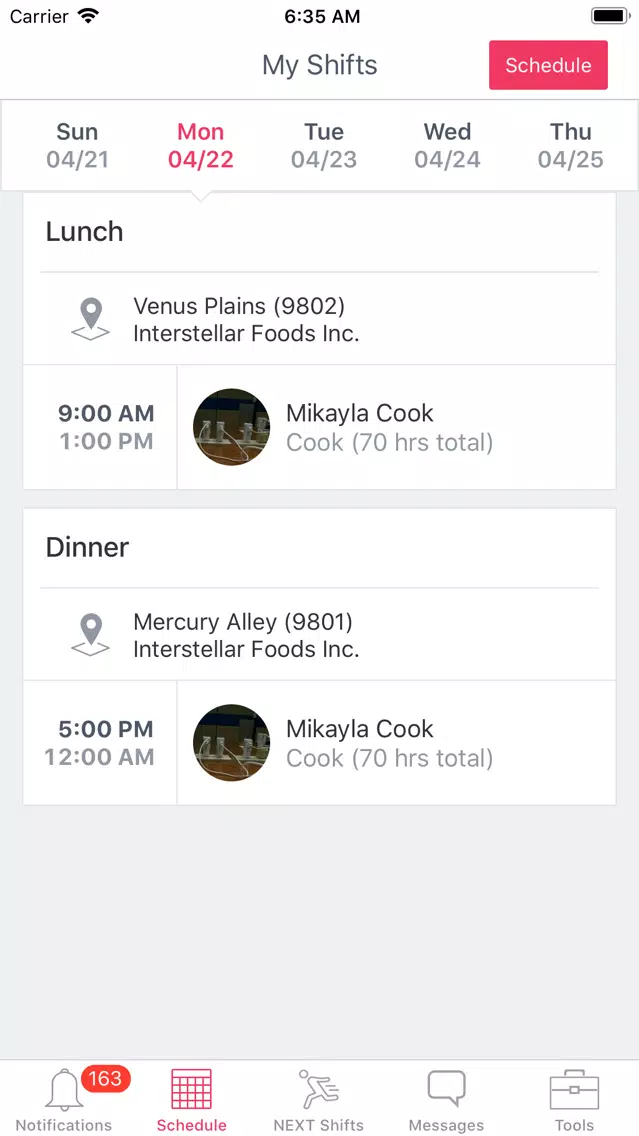Screen dimensions: 639x1136
Task: Open the Messages tab
Action: tap(446, 1099)
